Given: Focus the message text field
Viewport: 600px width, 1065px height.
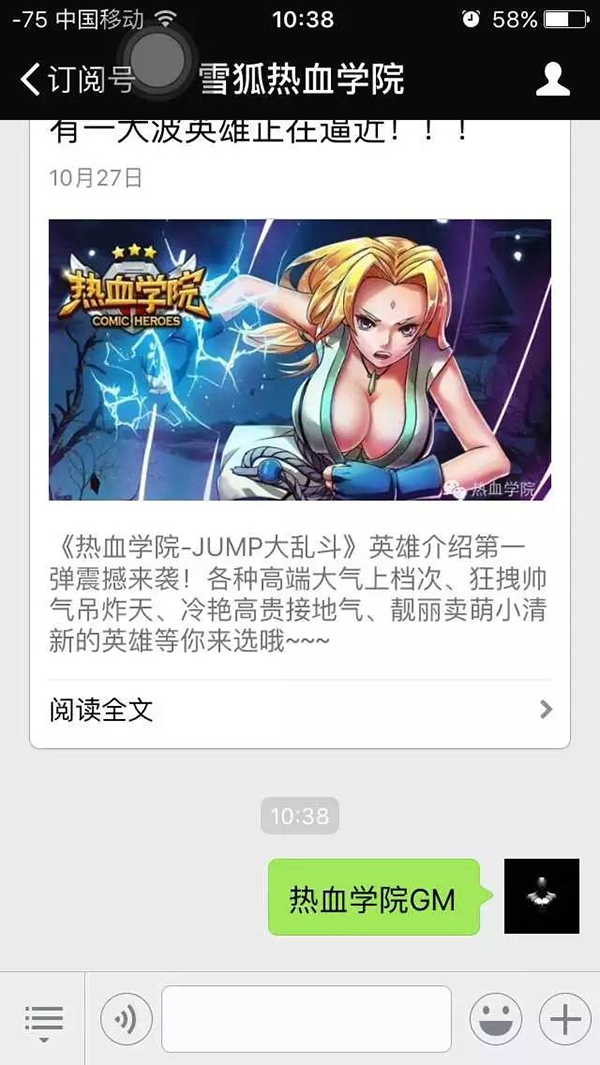Looking at the screenshot, I should [306, 1020].
